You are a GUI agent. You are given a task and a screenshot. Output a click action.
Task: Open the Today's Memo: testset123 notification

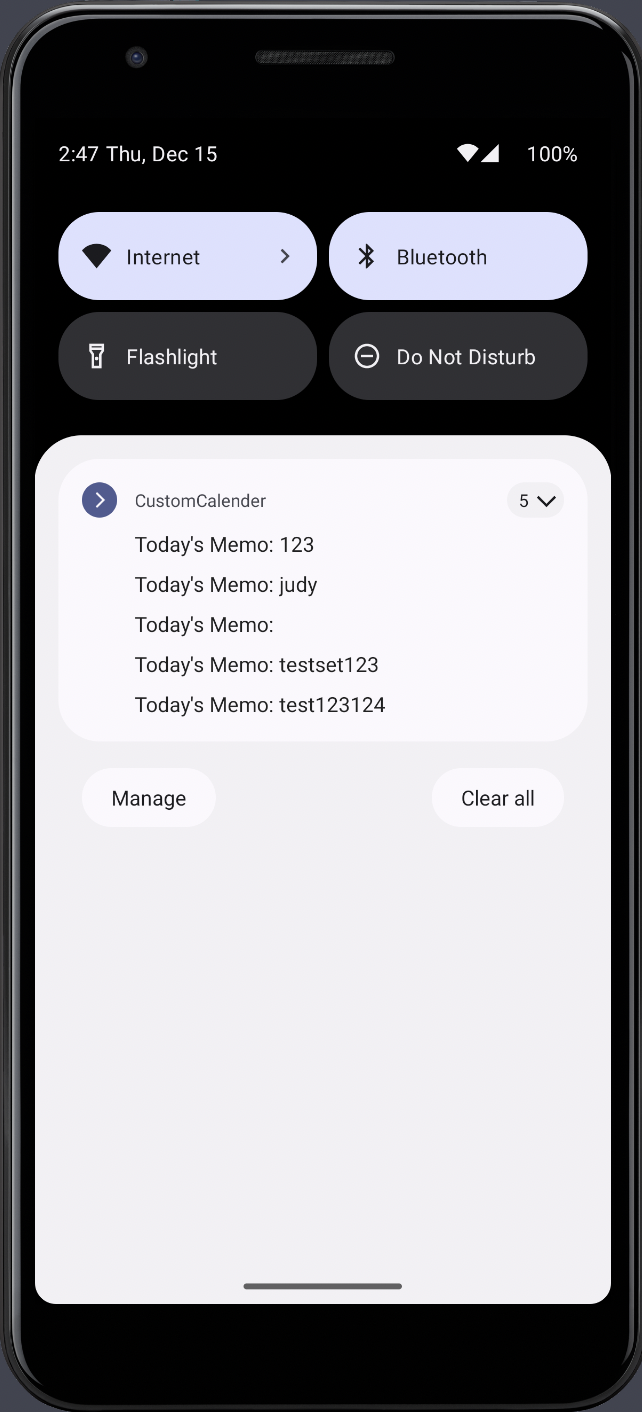coord(256,665)
